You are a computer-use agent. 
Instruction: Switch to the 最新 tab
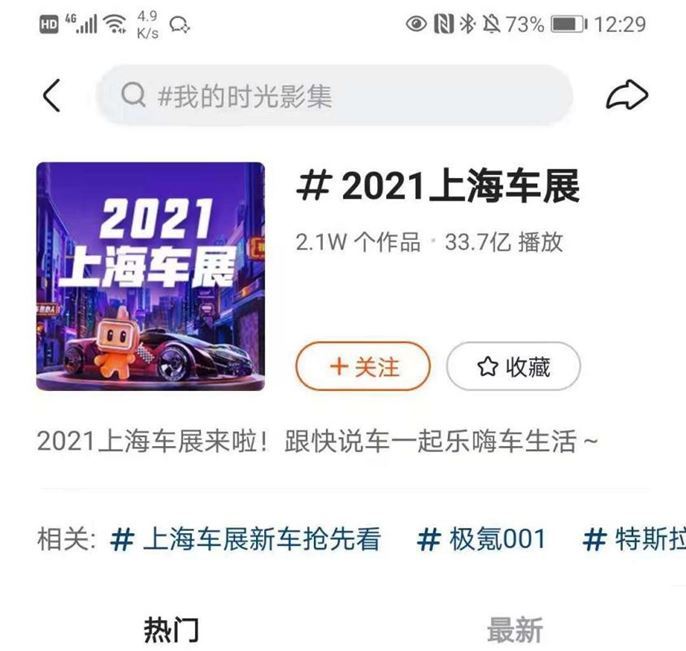pyautogui.click(x=514, y=630)
